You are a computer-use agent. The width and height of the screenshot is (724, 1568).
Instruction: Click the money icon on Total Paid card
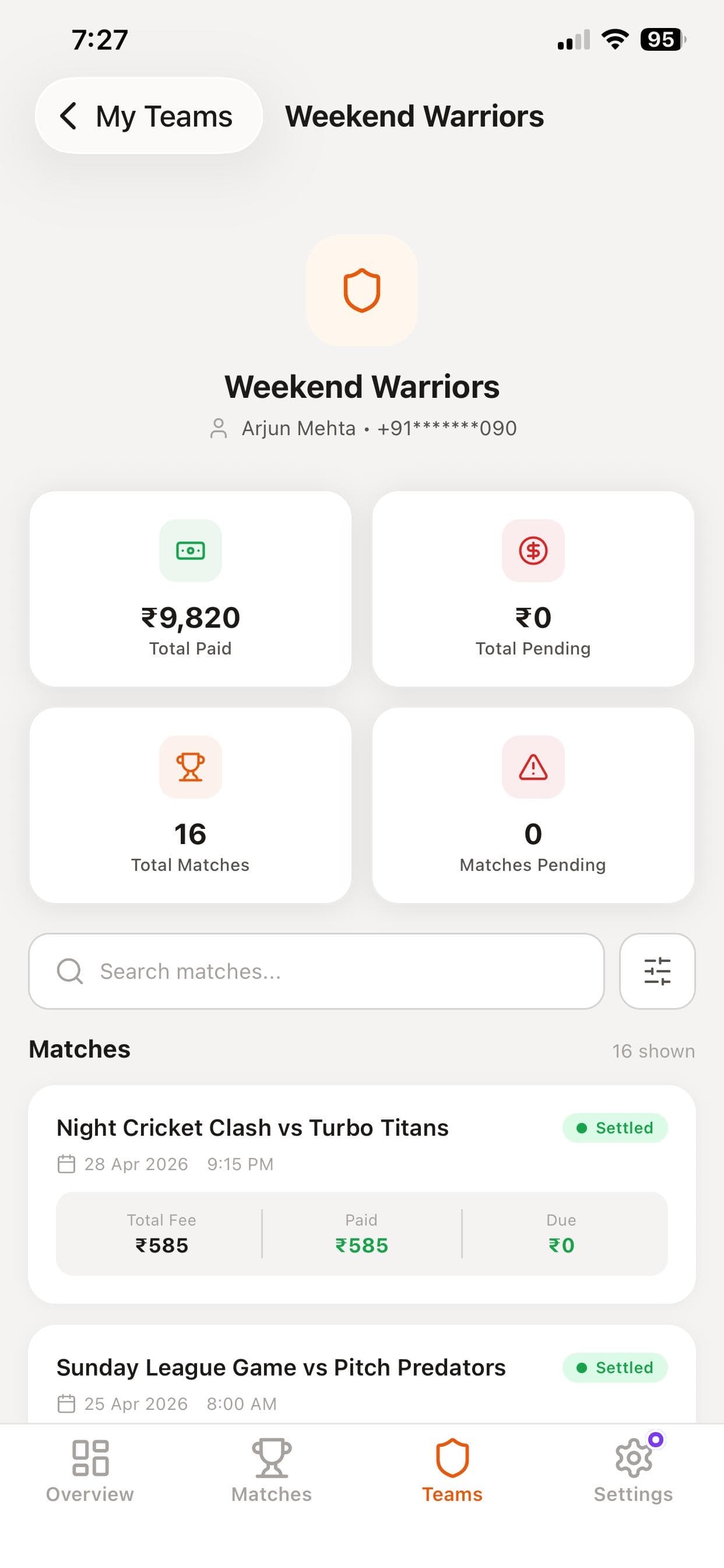click(x=191, y=549)
